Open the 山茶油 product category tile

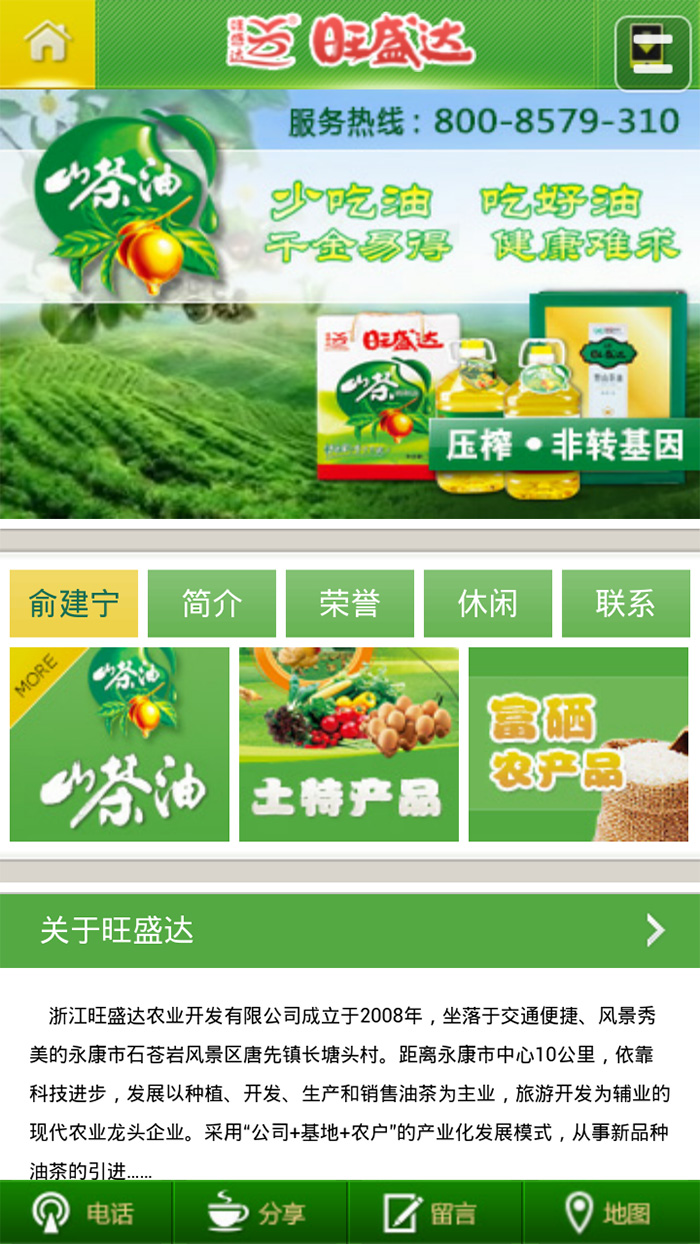pyautogui.click(x=119, y=744)
